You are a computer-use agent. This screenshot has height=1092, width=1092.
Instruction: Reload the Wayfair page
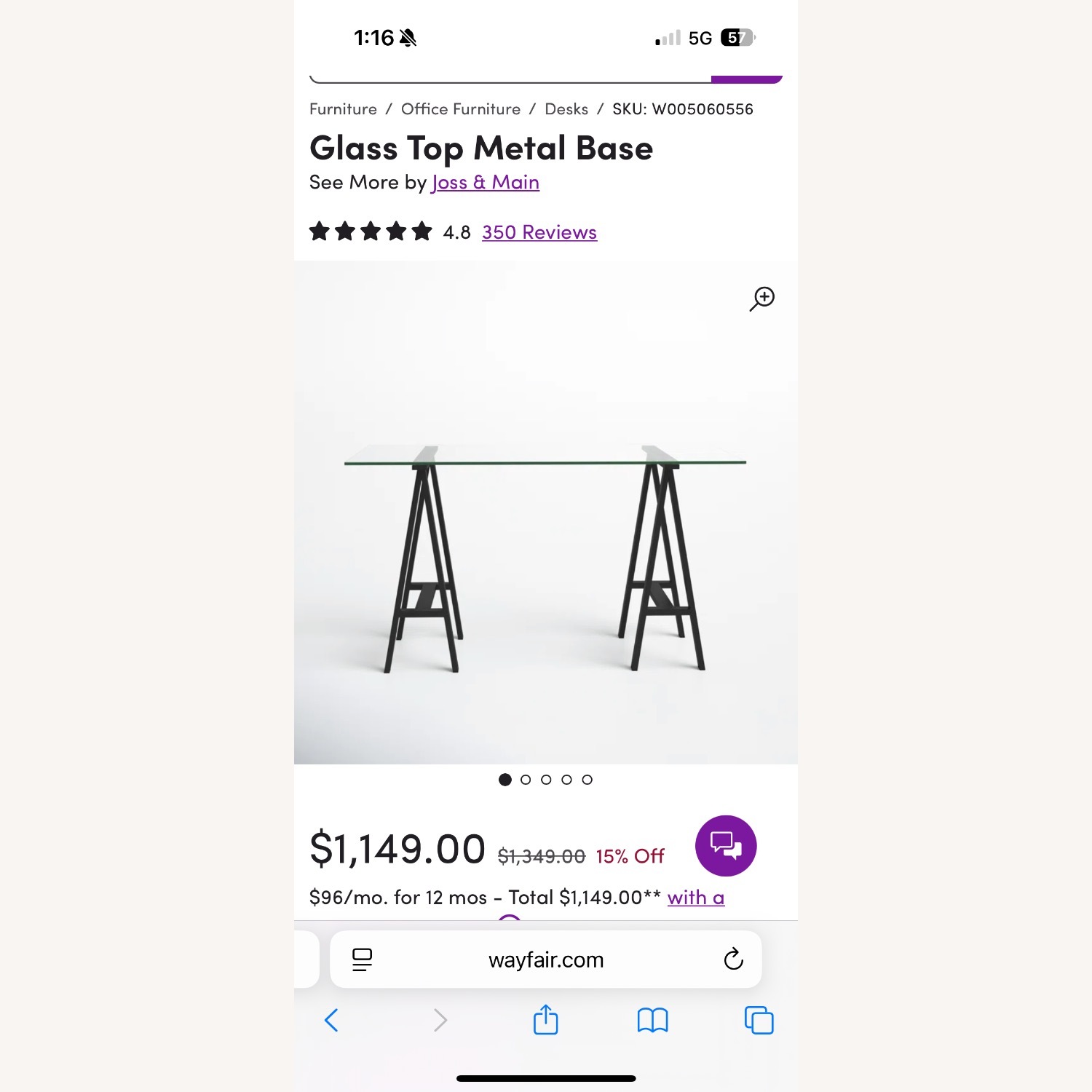tap(734, 960)
